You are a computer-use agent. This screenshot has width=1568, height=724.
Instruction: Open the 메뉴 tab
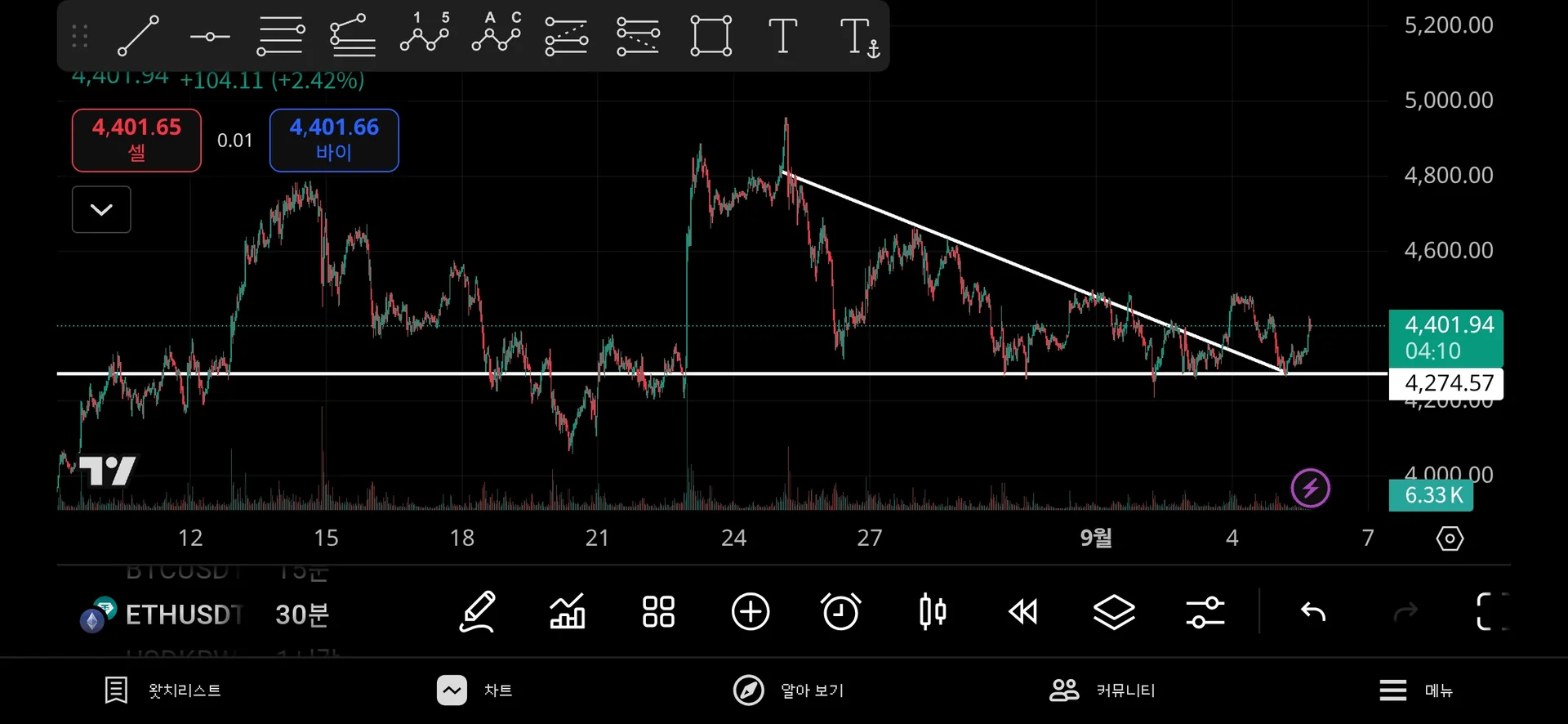(1416, 690)
